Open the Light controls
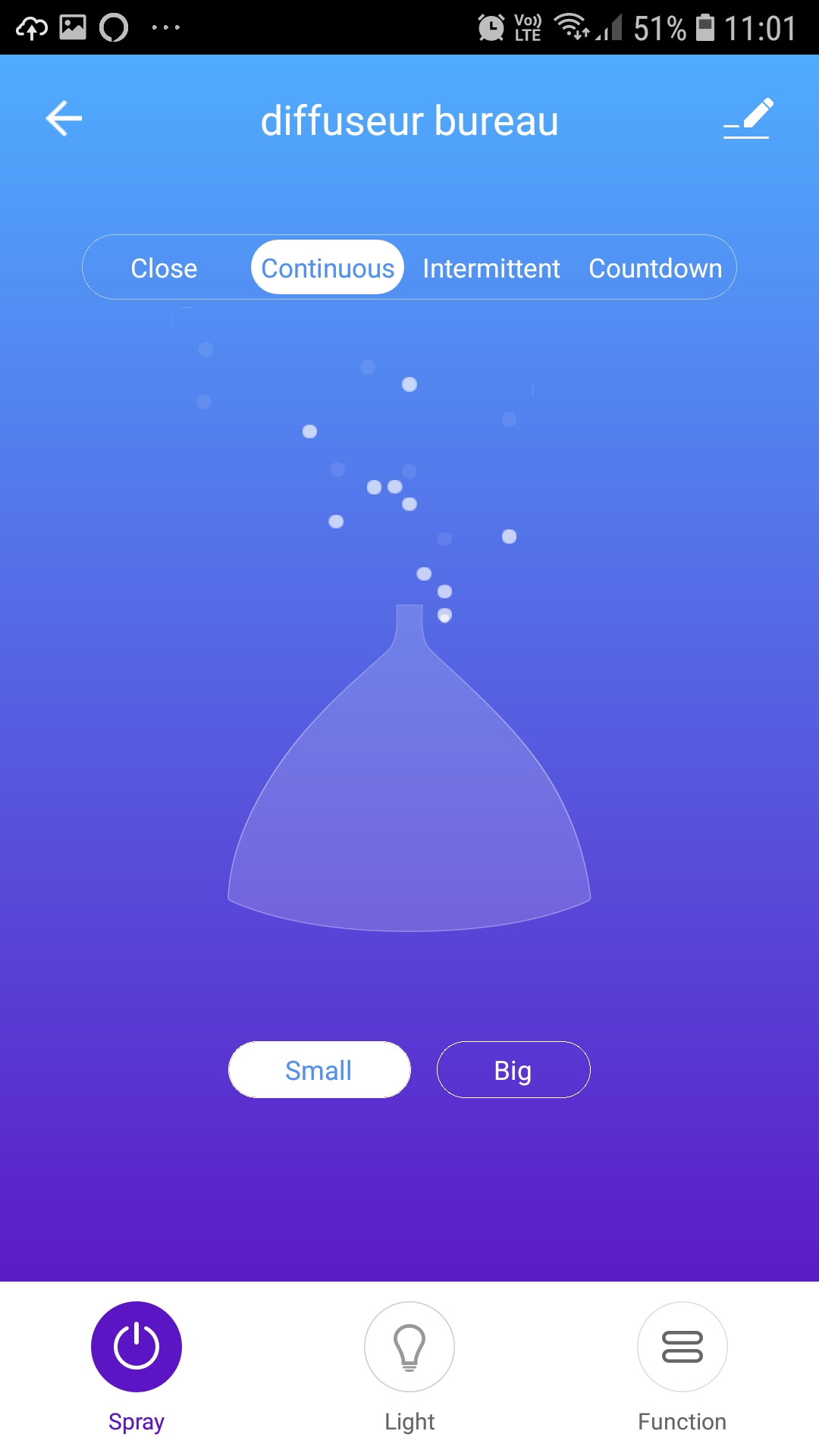The height and width of the screenshot is (1456, 819). click(409, 1347)
